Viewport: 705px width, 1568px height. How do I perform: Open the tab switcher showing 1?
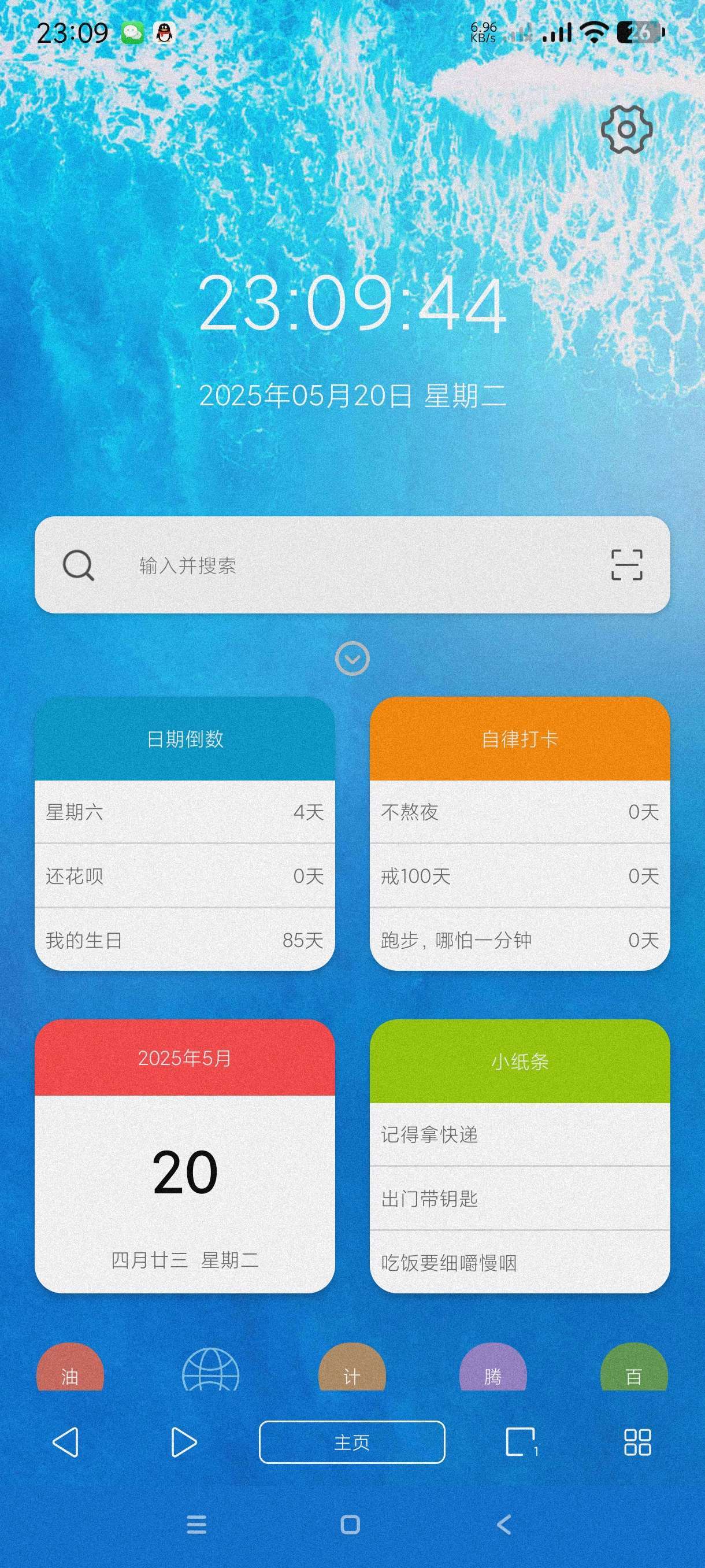(x=521, y=1442)
